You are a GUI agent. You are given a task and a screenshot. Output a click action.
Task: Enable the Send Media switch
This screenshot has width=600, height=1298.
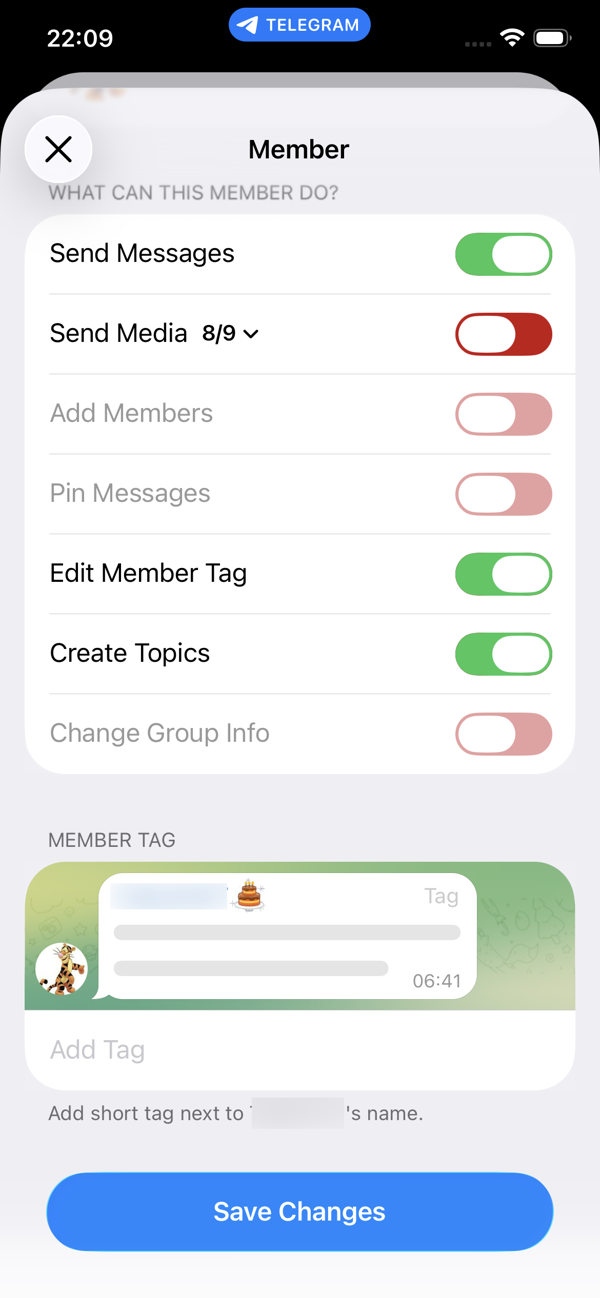point(503,334)
